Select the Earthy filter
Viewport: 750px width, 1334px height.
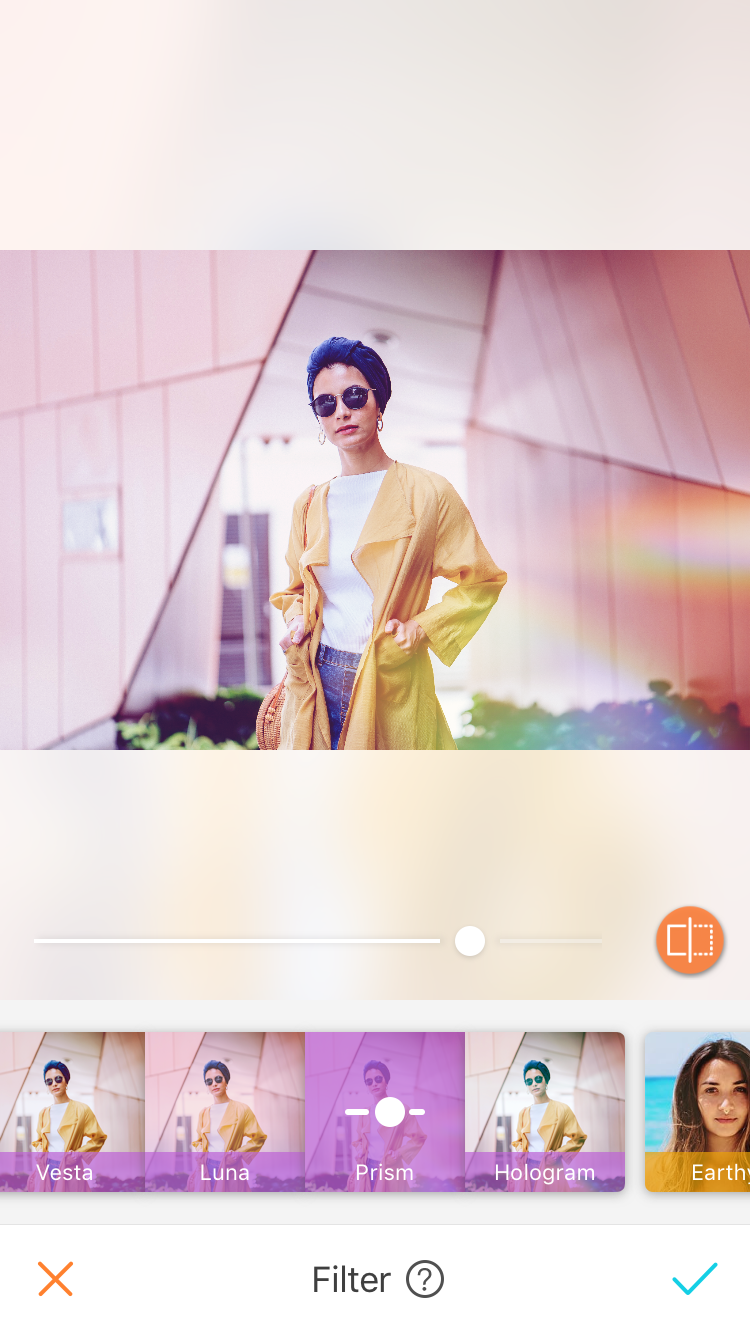pos(698,1112)
